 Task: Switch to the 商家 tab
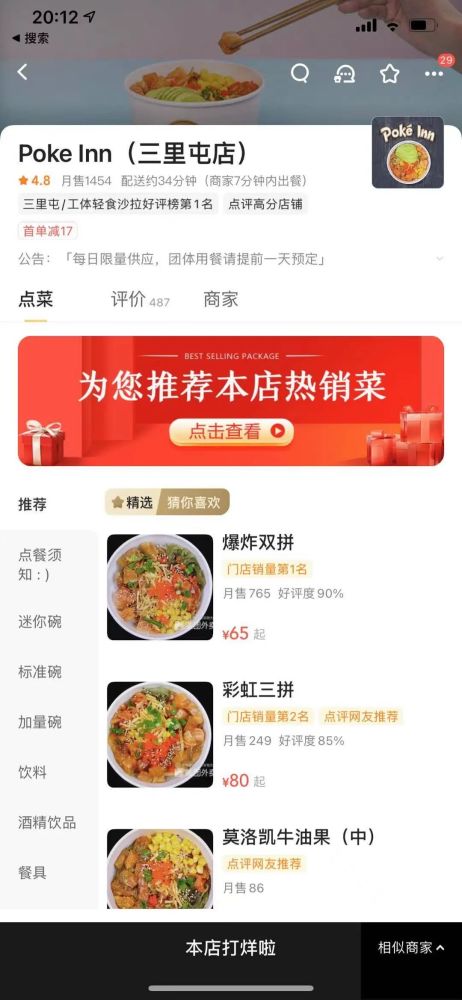(221, 300)
